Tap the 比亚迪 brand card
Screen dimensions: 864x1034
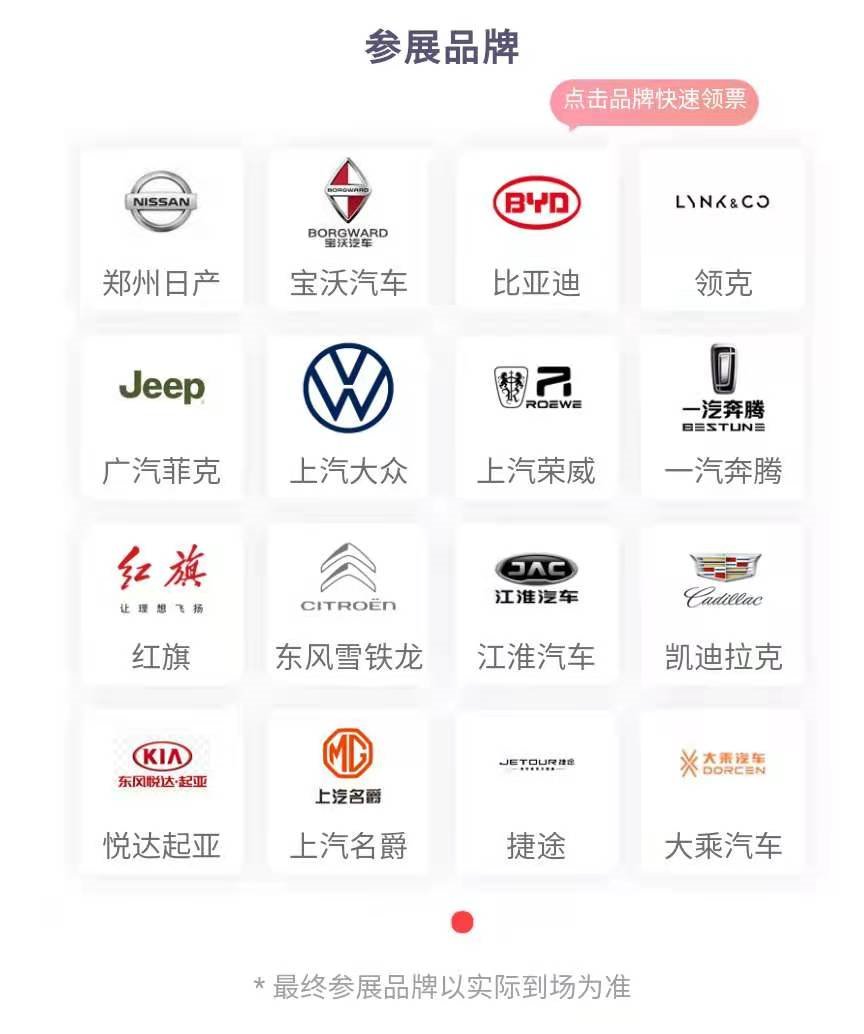click(536, 230)
